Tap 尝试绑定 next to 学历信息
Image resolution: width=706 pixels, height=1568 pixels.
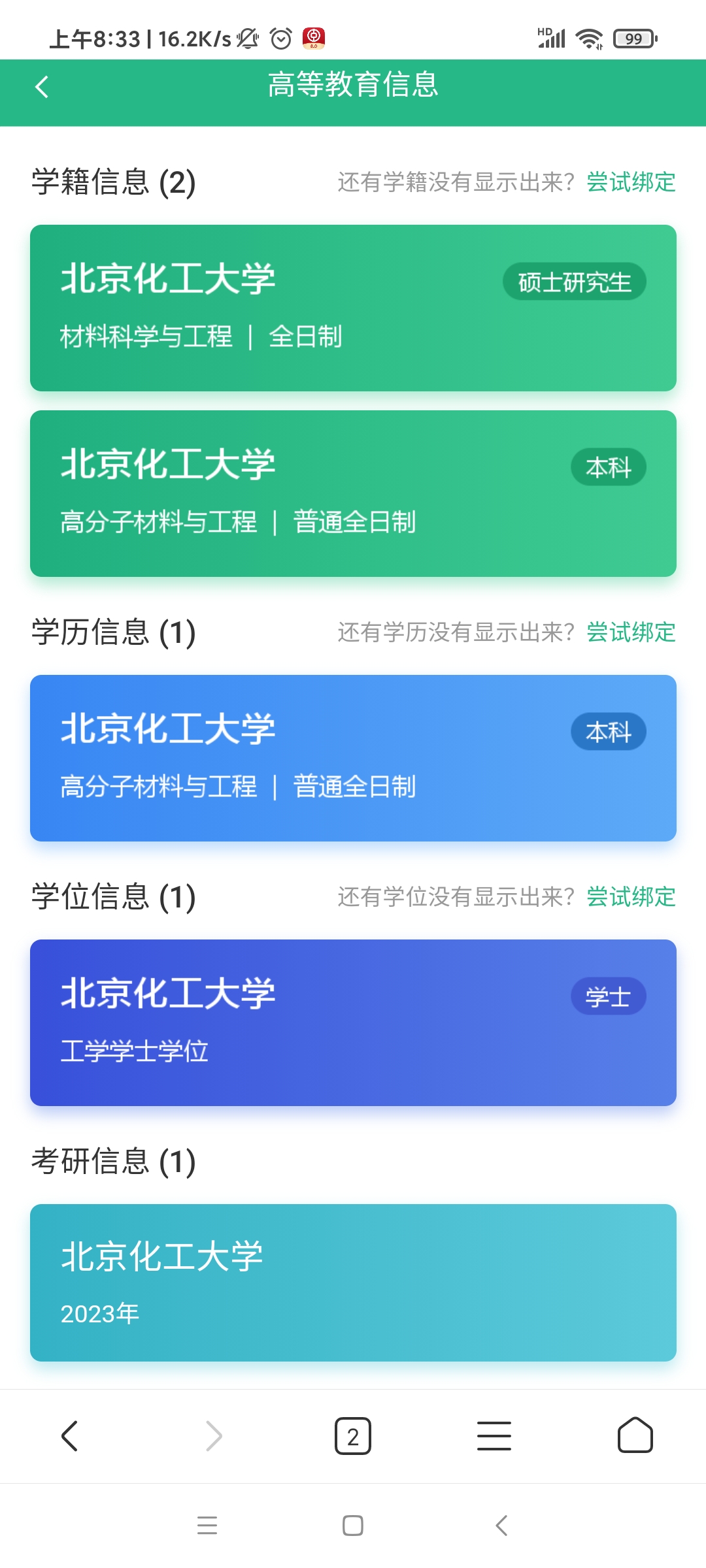point(631,632)
